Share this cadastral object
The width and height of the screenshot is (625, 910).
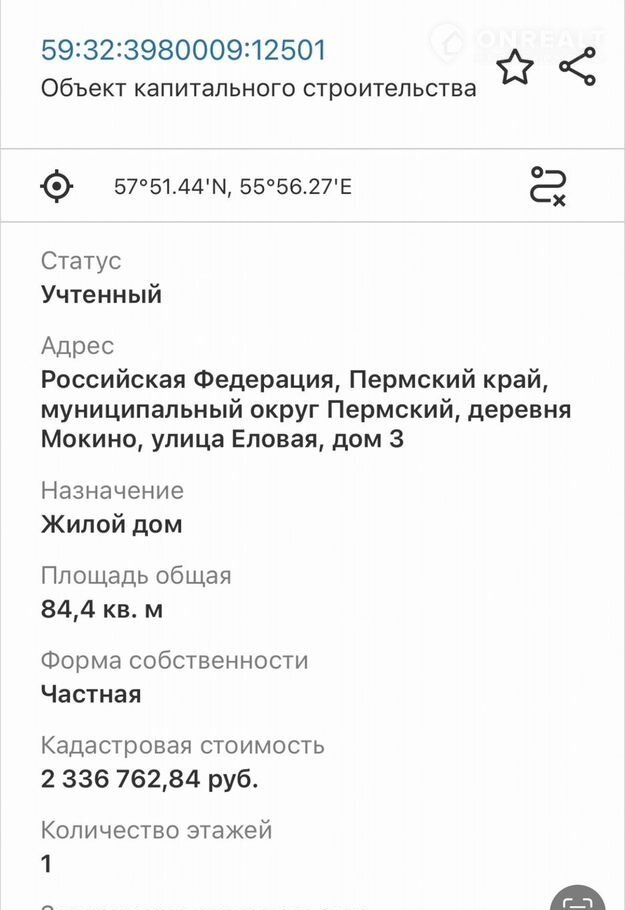click(x=577, y=67)
